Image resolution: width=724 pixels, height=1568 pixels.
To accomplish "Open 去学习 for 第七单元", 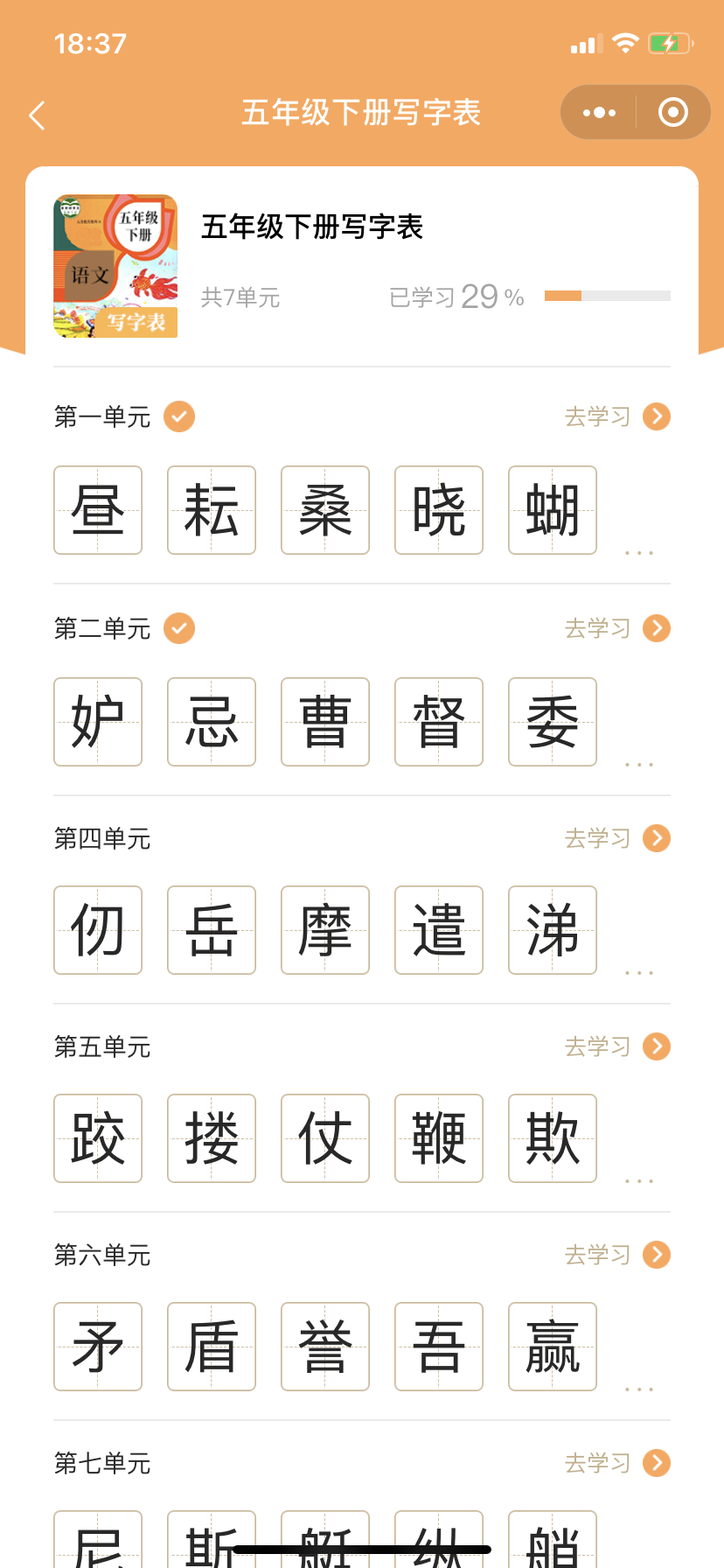I will click(x=617, y=1463).
